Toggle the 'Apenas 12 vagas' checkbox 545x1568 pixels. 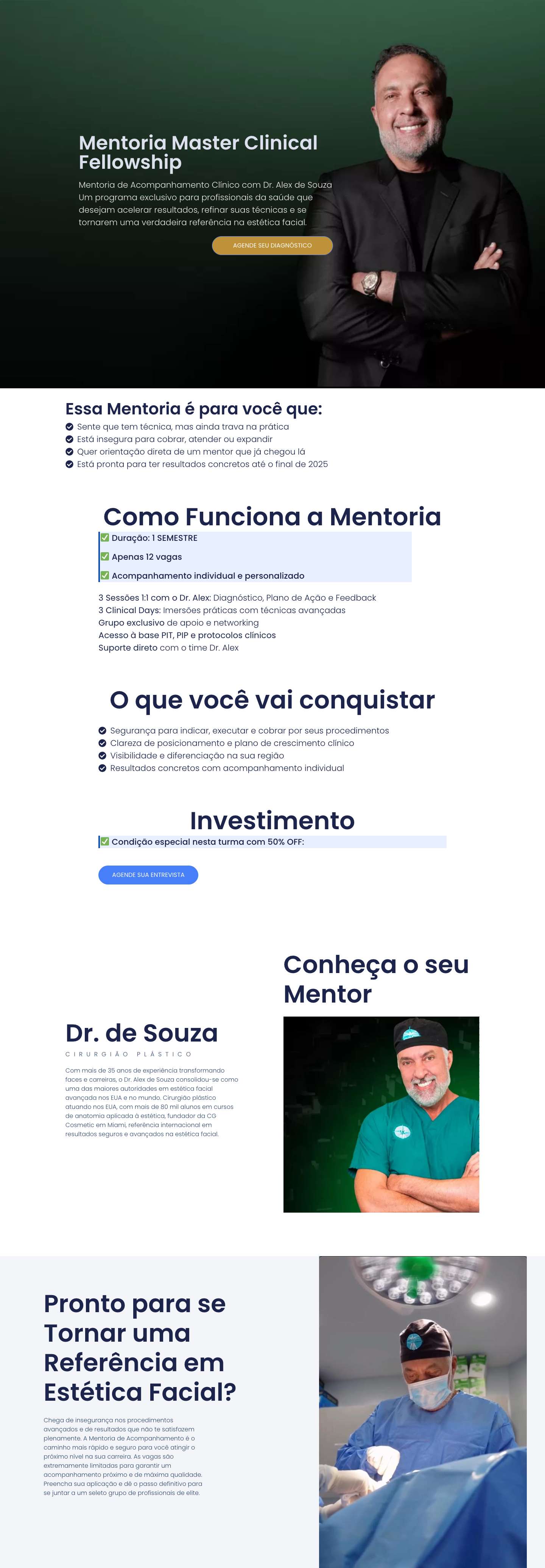point(105,556)
